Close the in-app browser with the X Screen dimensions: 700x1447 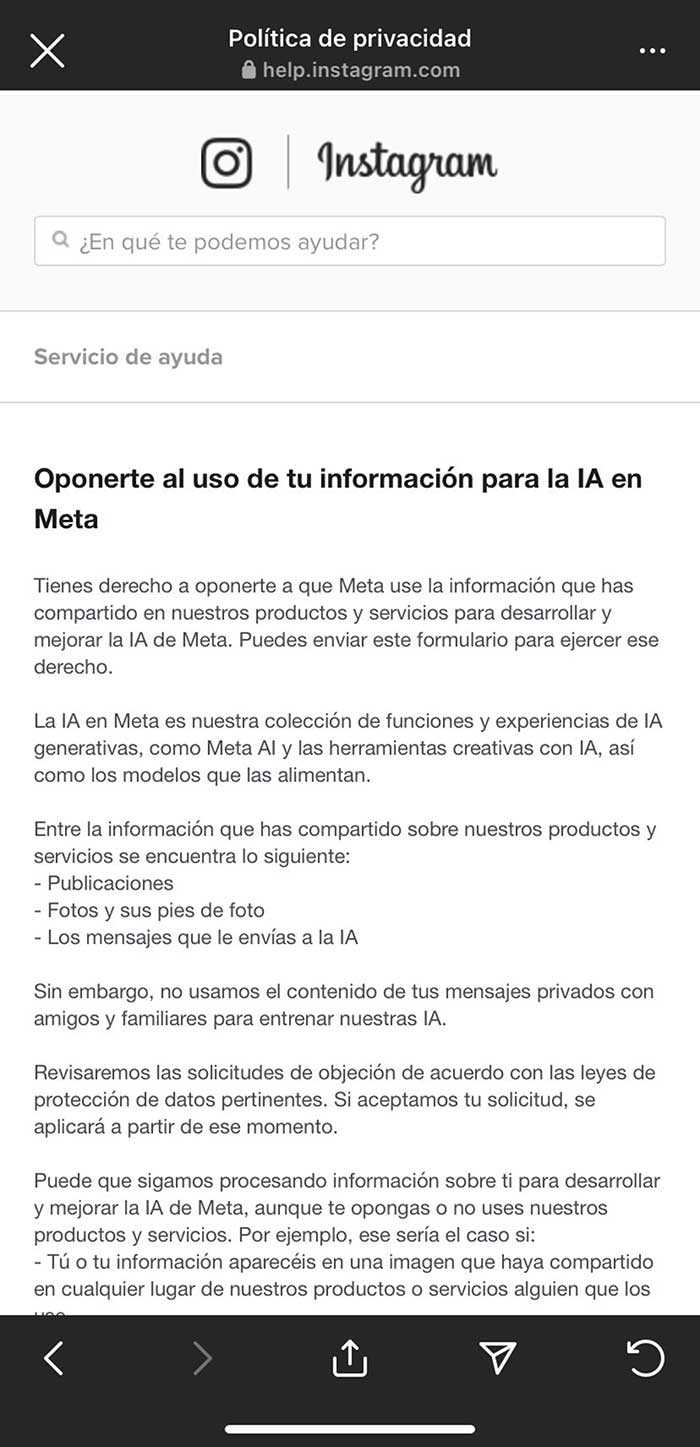[47, 51]
